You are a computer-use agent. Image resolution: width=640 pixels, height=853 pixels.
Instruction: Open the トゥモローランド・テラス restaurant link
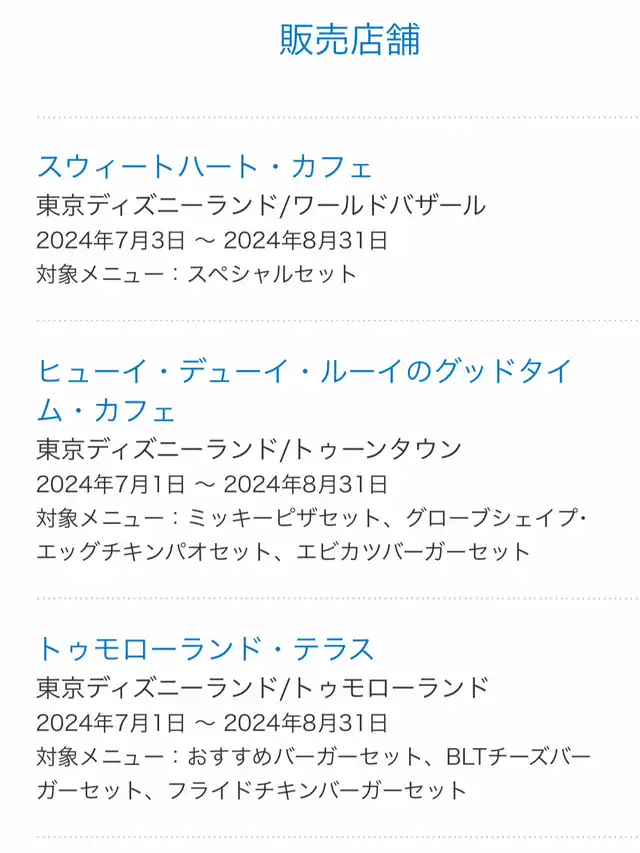(x=205, y=648)
